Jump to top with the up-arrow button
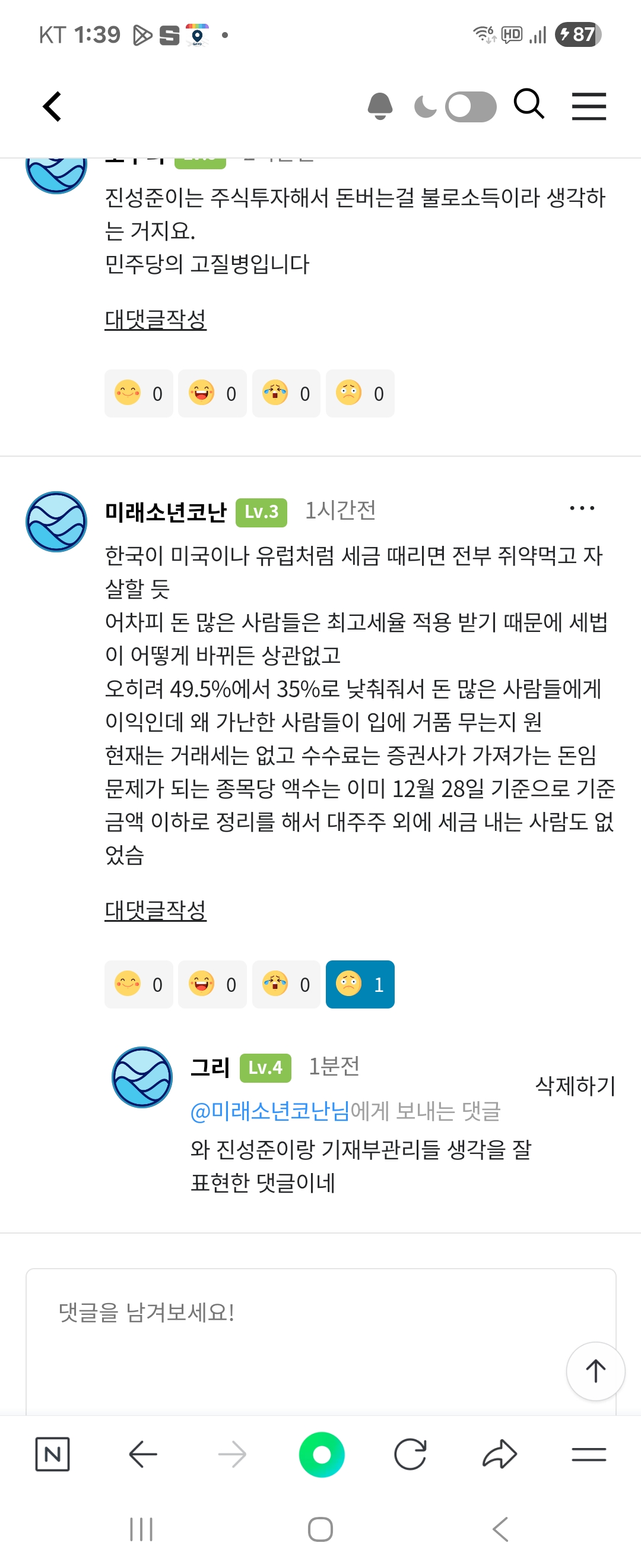Screen dimensions: 641x1568 coord(595,1371)
